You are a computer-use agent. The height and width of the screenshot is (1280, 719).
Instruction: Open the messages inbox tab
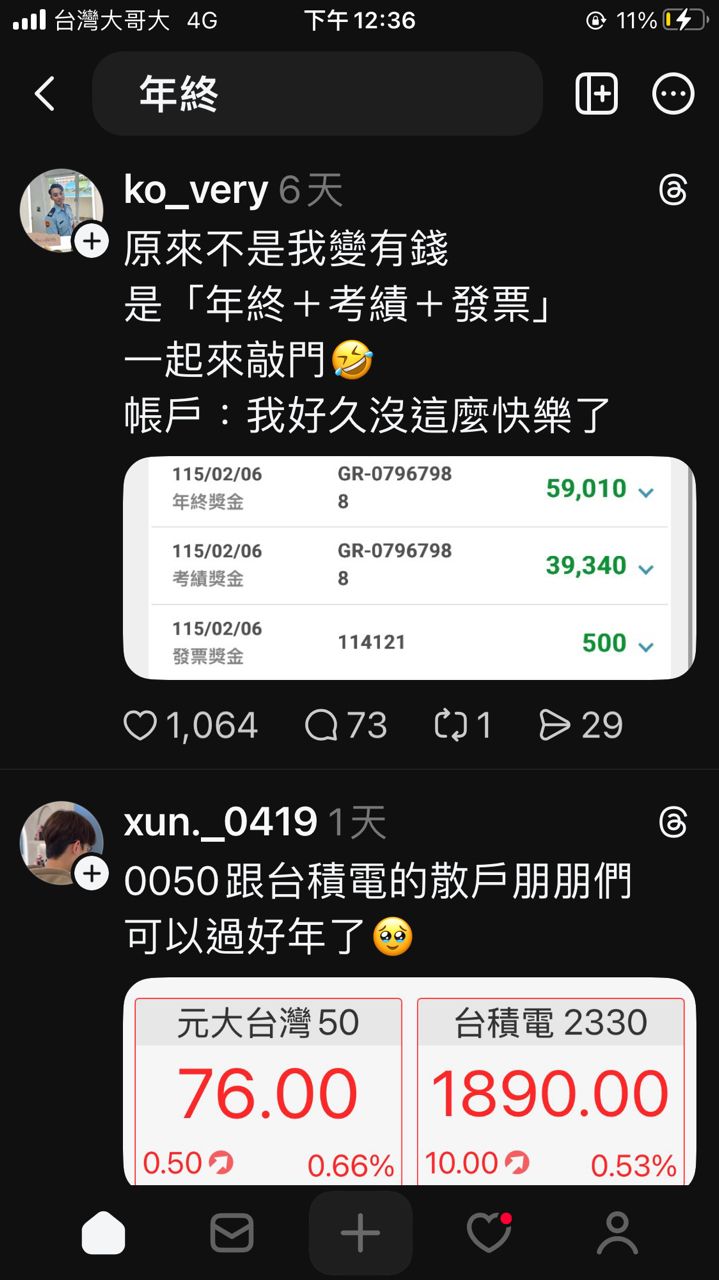(x=232, y=1233)
